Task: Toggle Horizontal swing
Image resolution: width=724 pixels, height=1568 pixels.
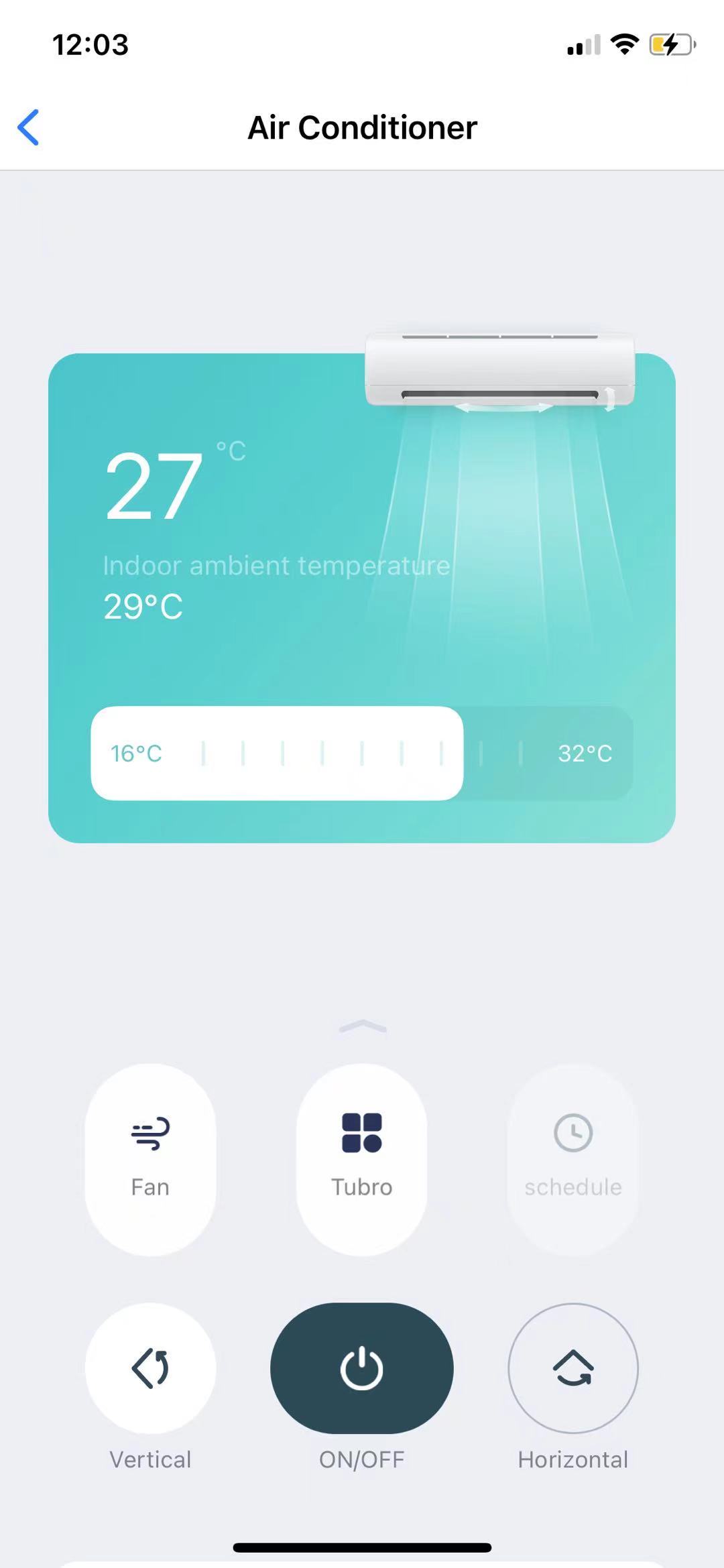Action: pyautogui.click(x=573, y=1368)
